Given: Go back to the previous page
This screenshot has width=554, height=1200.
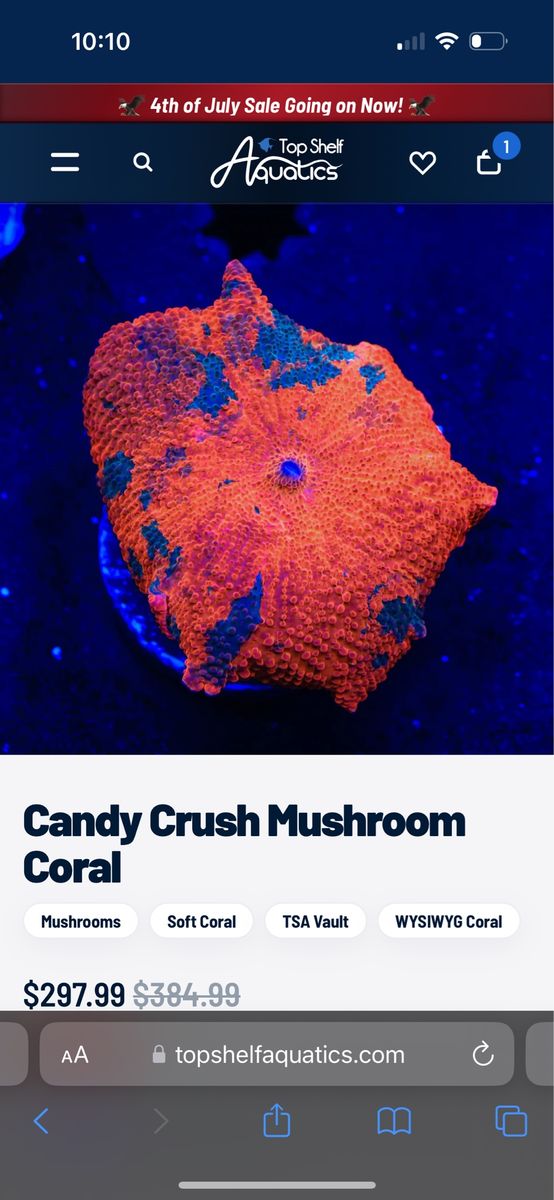Looking at the screenshot, I should coord(41,1121).
